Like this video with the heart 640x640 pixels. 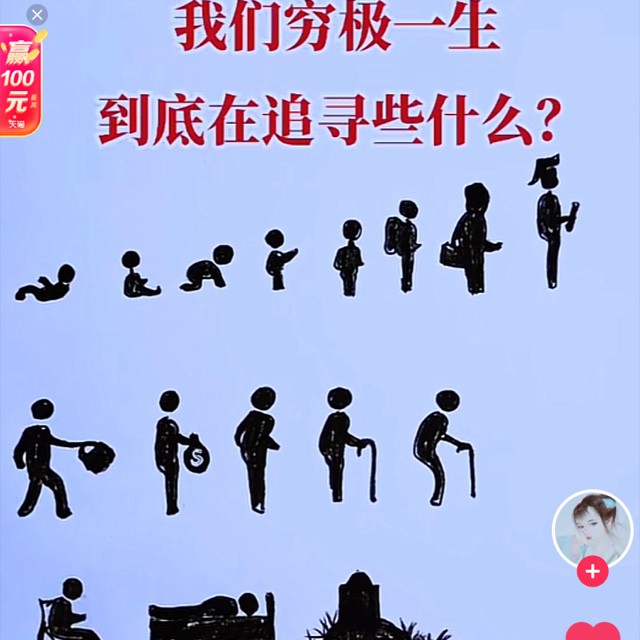[x=593, y=631]
